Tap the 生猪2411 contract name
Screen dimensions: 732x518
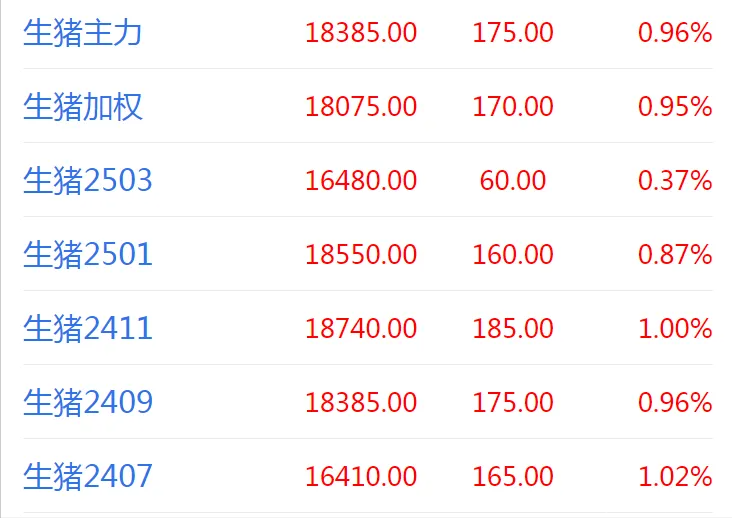point(88,328)
